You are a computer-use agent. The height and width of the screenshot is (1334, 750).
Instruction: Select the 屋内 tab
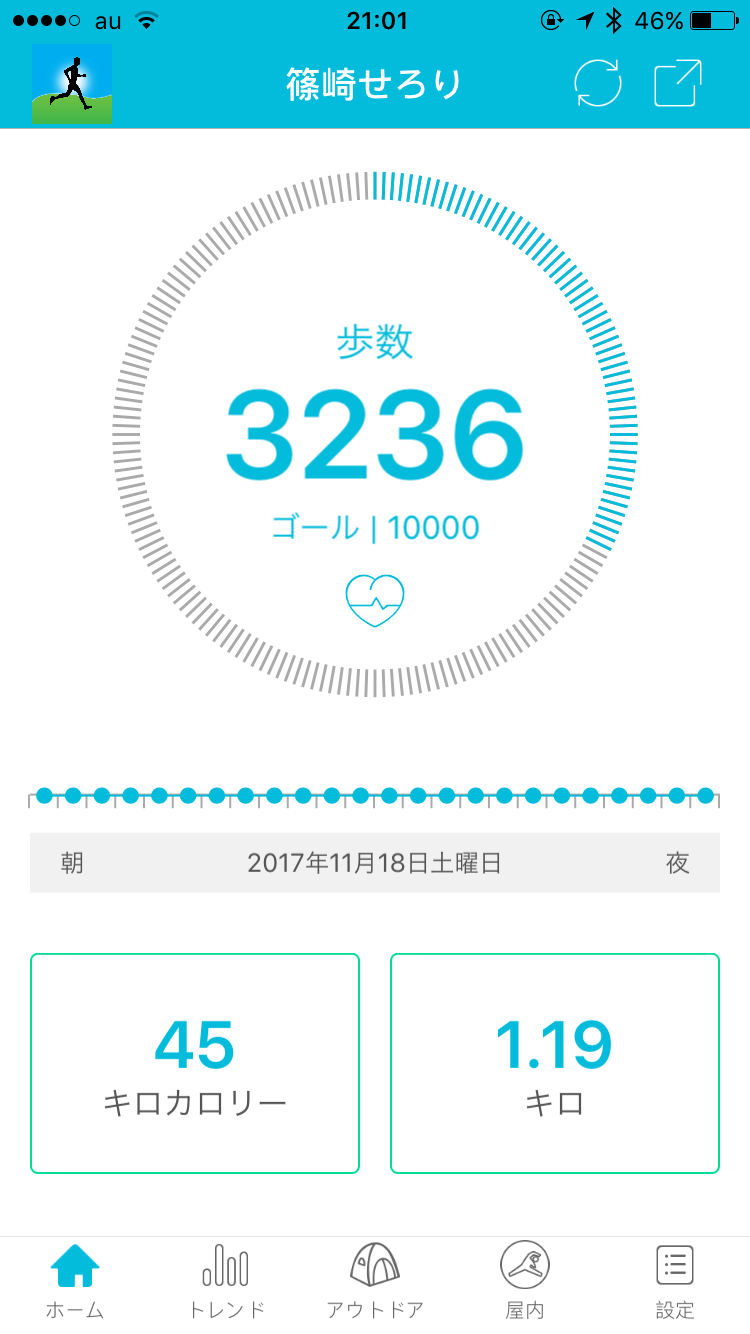coord(525,1280)
